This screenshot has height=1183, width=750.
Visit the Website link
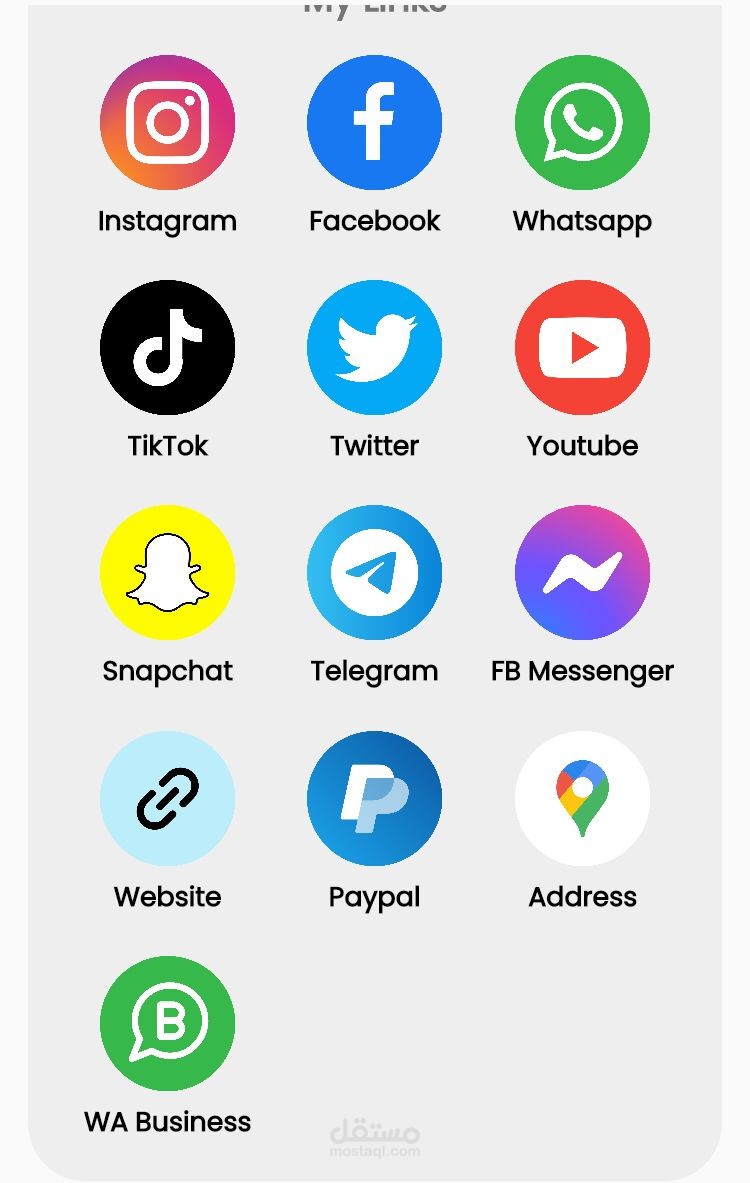click(167, 798)
